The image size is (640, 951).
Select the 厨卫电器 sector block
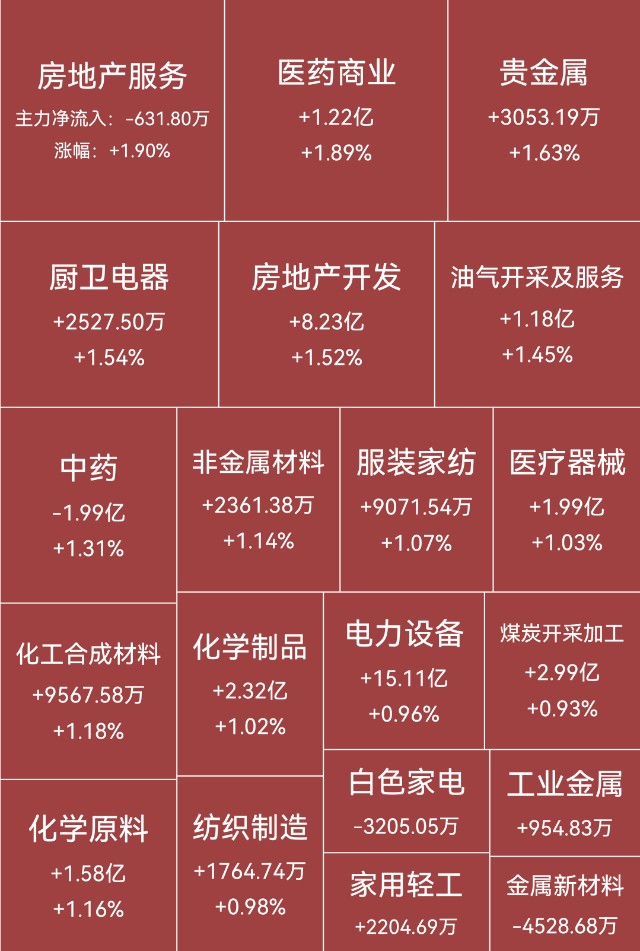click(x=109, y=314)
